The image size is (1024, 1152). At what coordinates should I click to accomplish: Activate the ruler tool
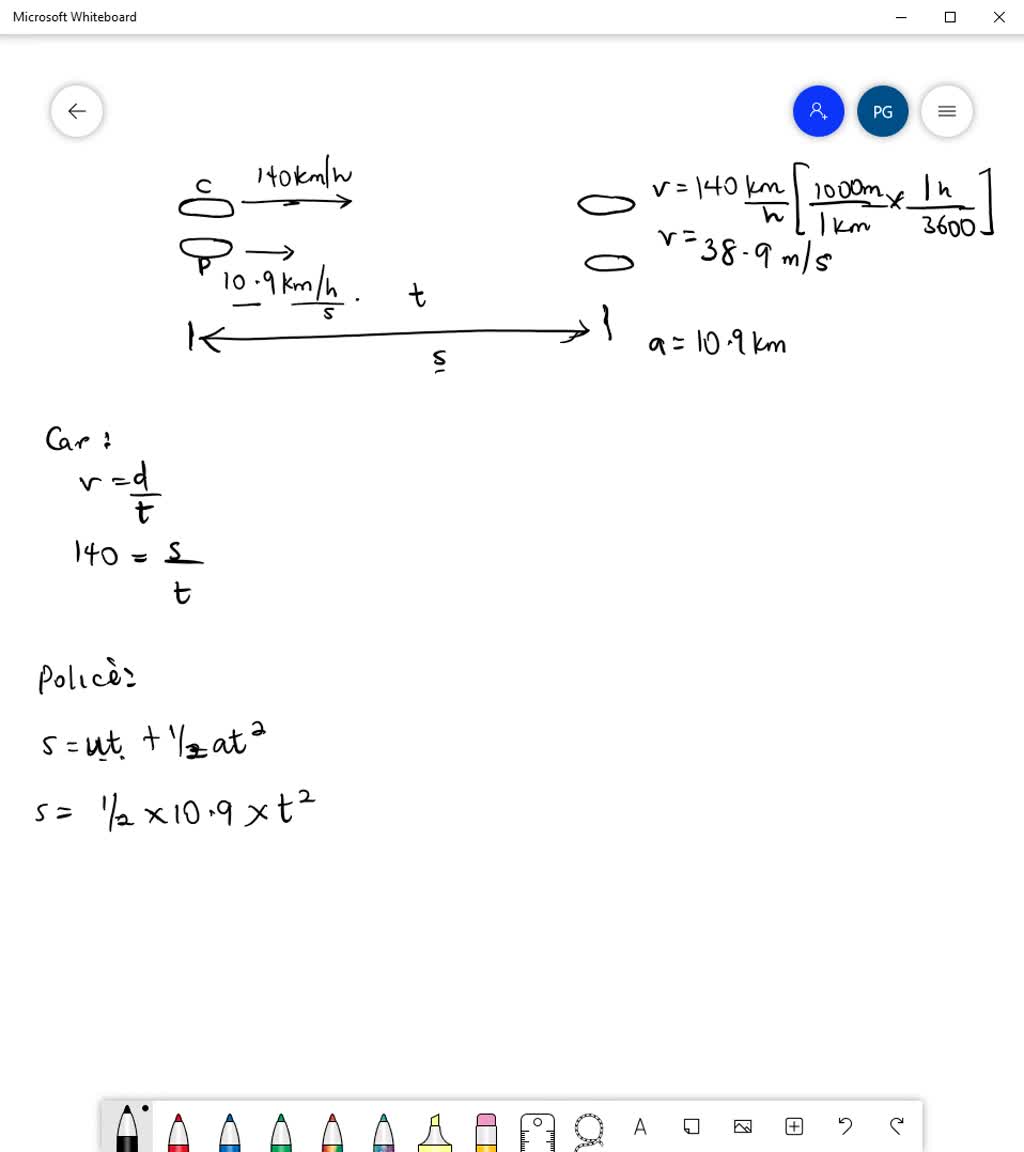click(x=537, y=1130)
